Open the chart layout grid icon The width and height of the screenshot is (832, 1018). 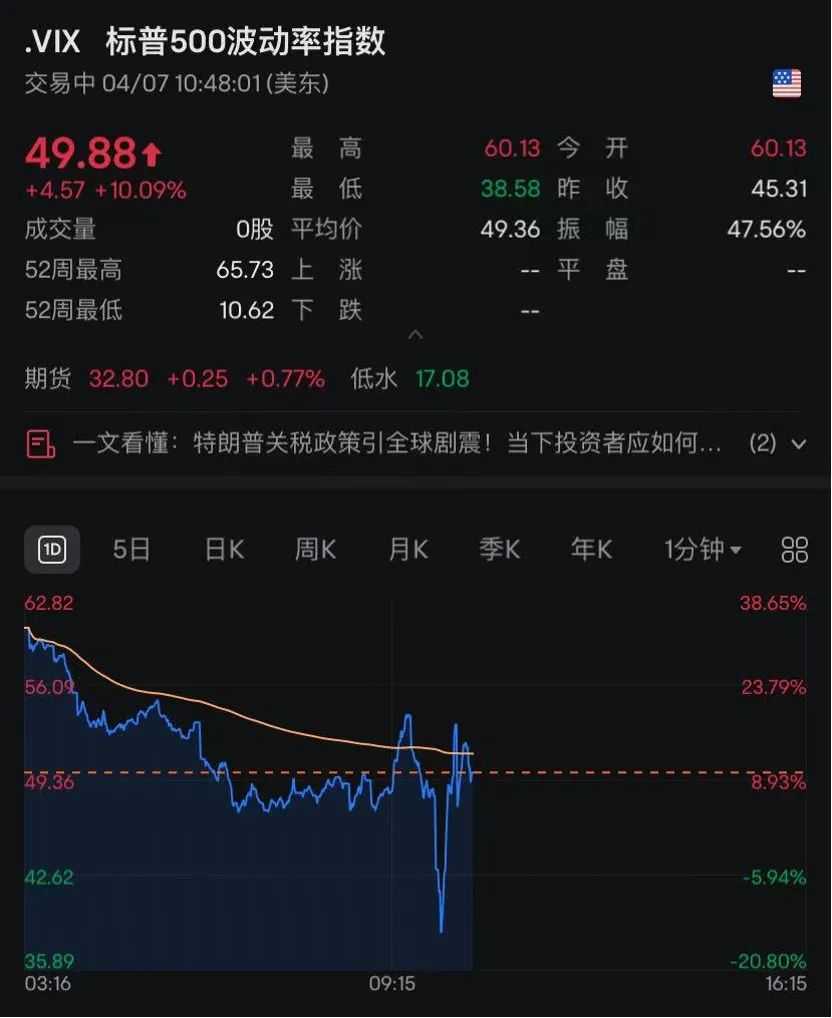(794, 549)
